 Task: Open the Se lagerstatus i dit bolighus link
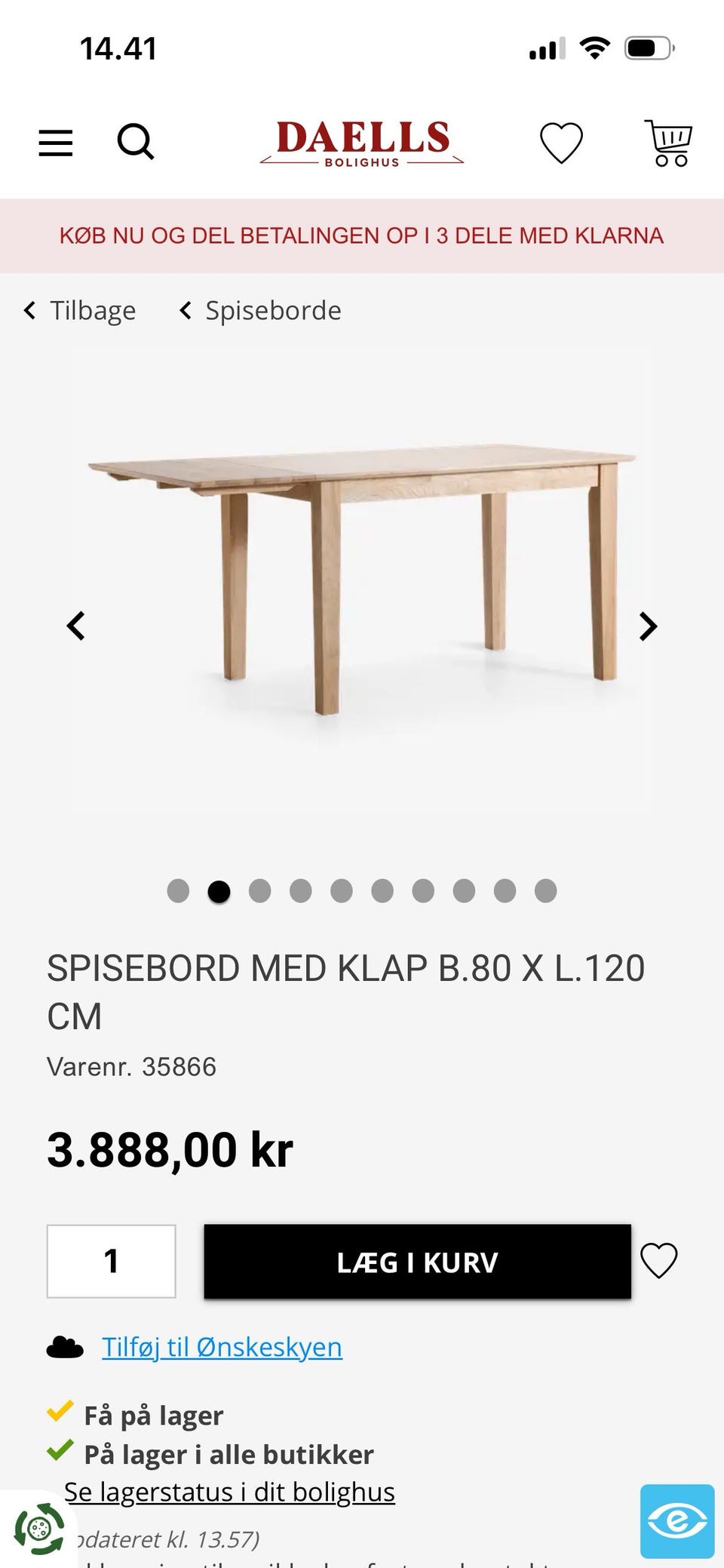tap(229, 1492)
